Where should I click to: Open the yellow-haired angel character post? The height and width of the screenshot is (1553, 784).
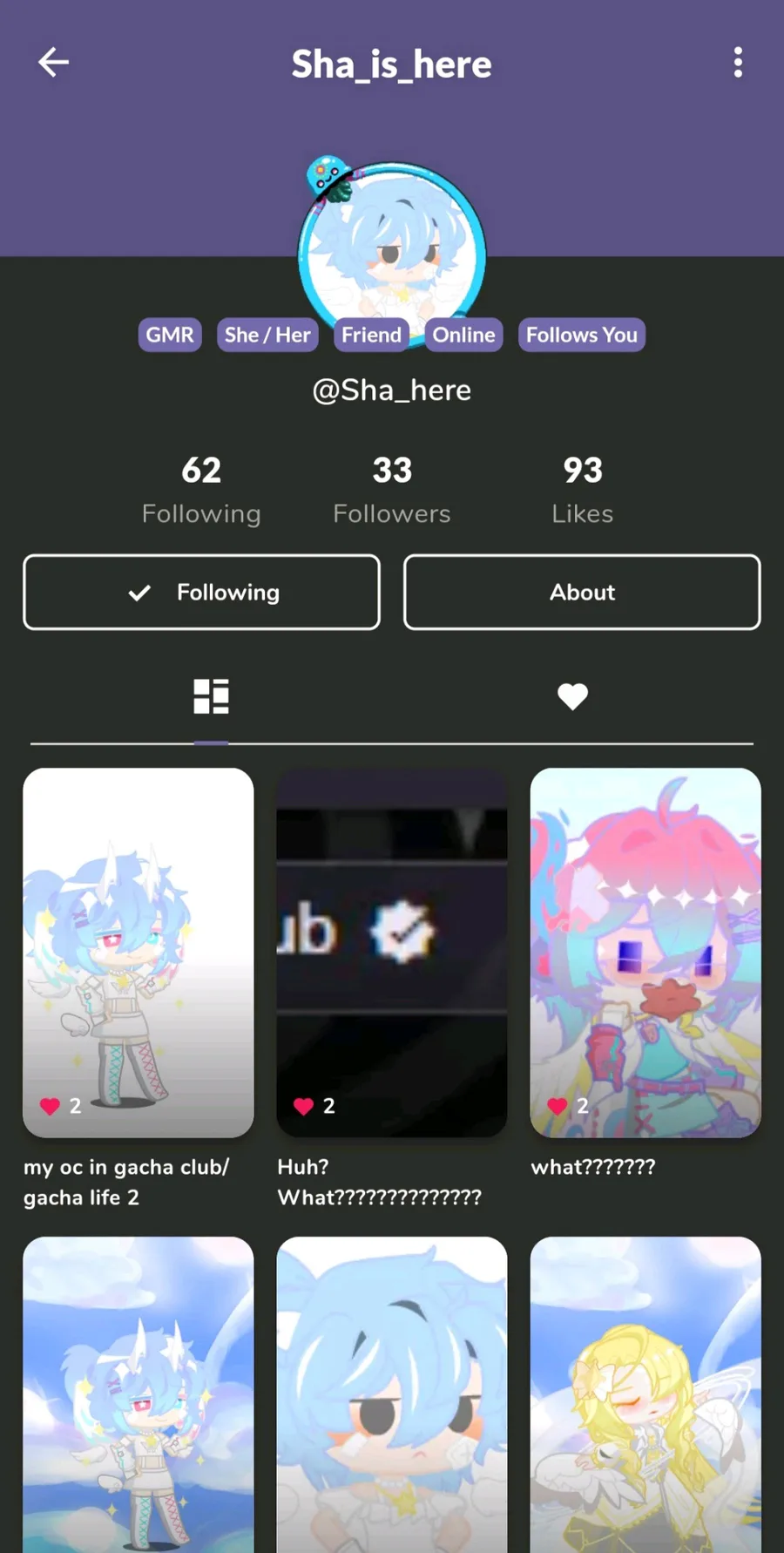pyautogui.click(x=645, y=1394)
